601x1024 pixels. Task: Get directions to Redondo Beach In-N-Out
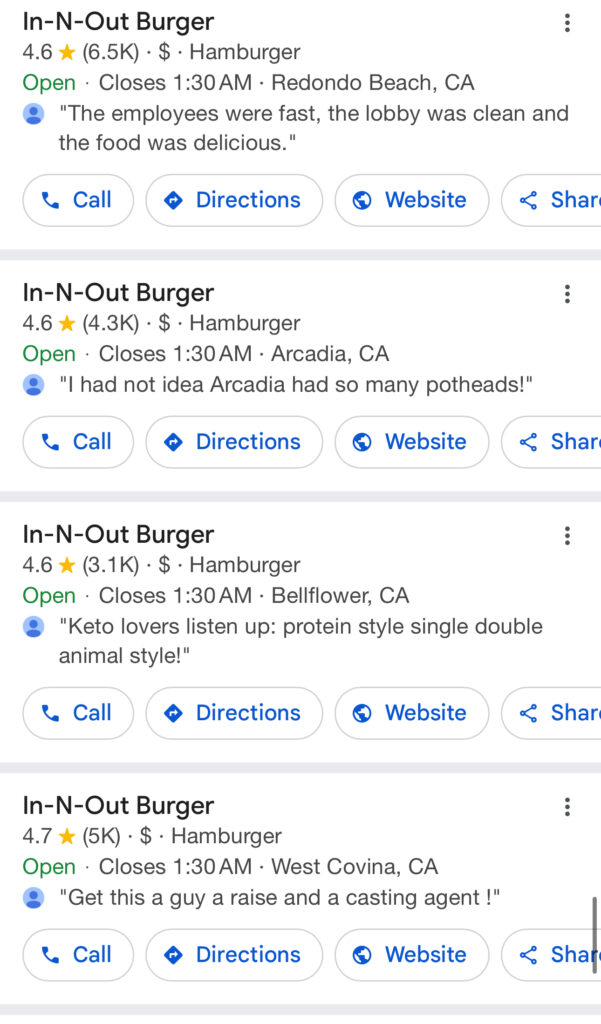(234, 200)
